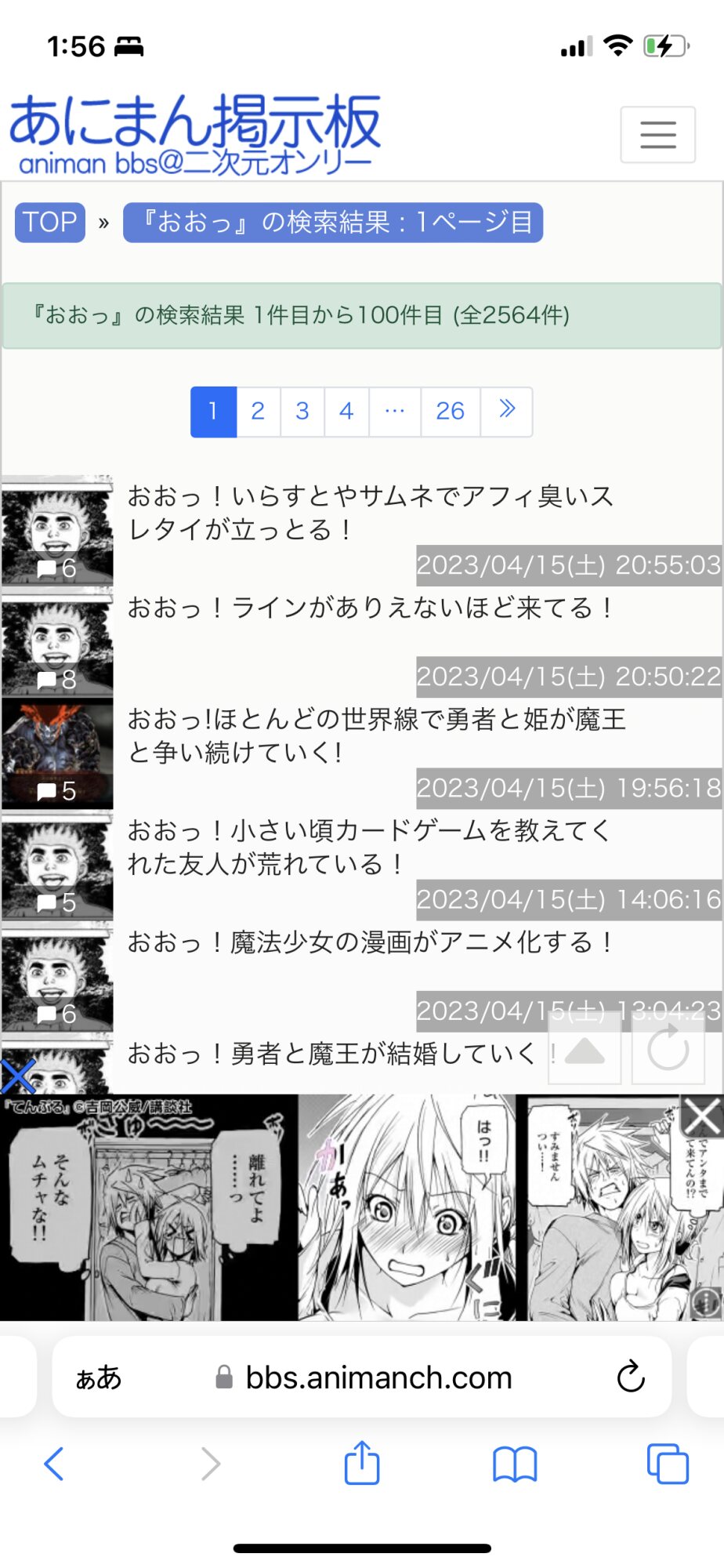Show all open Safari tabs
The width and height of the screenshot is (724, 1568).
668,1464
